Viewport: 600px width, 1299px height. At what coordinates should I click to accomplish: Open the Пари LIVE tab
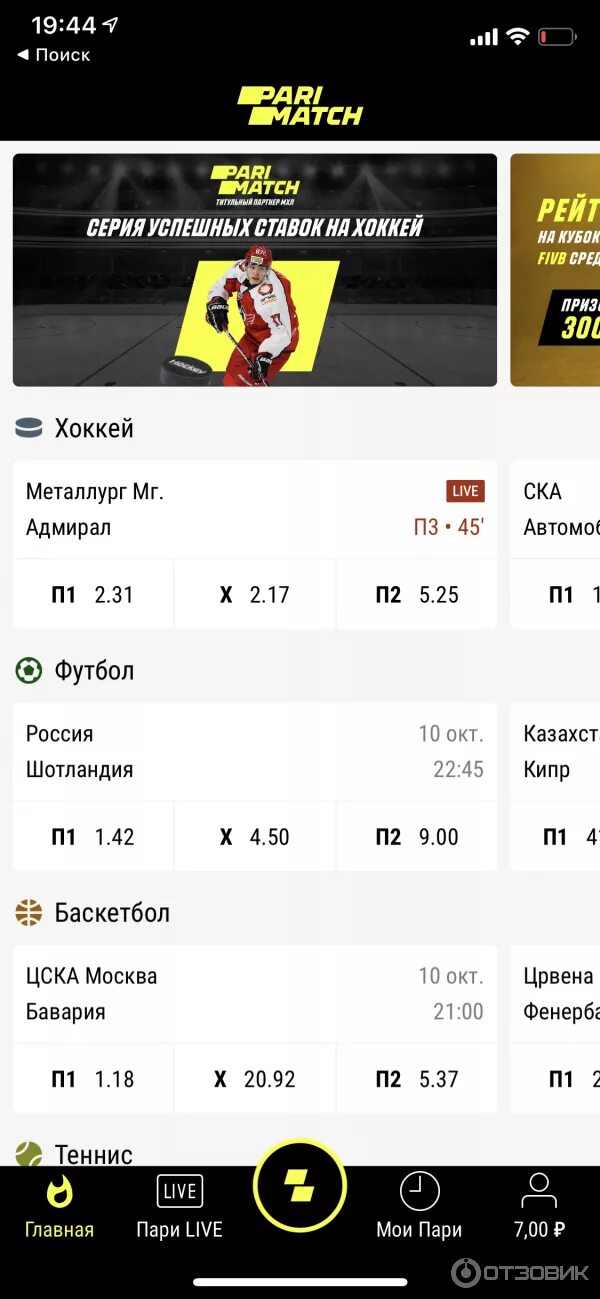click(x=179, y=1207)
